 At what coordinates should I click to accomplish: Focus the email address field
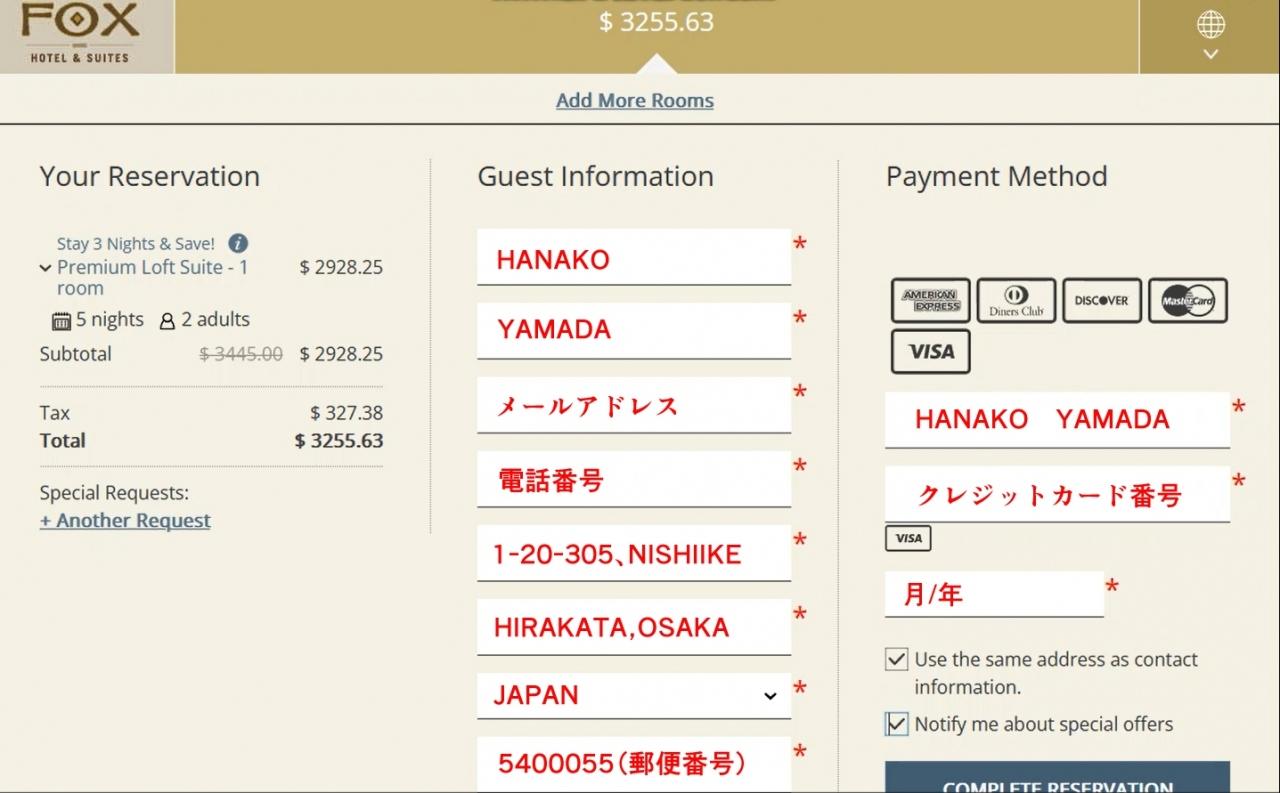point(634,405)
